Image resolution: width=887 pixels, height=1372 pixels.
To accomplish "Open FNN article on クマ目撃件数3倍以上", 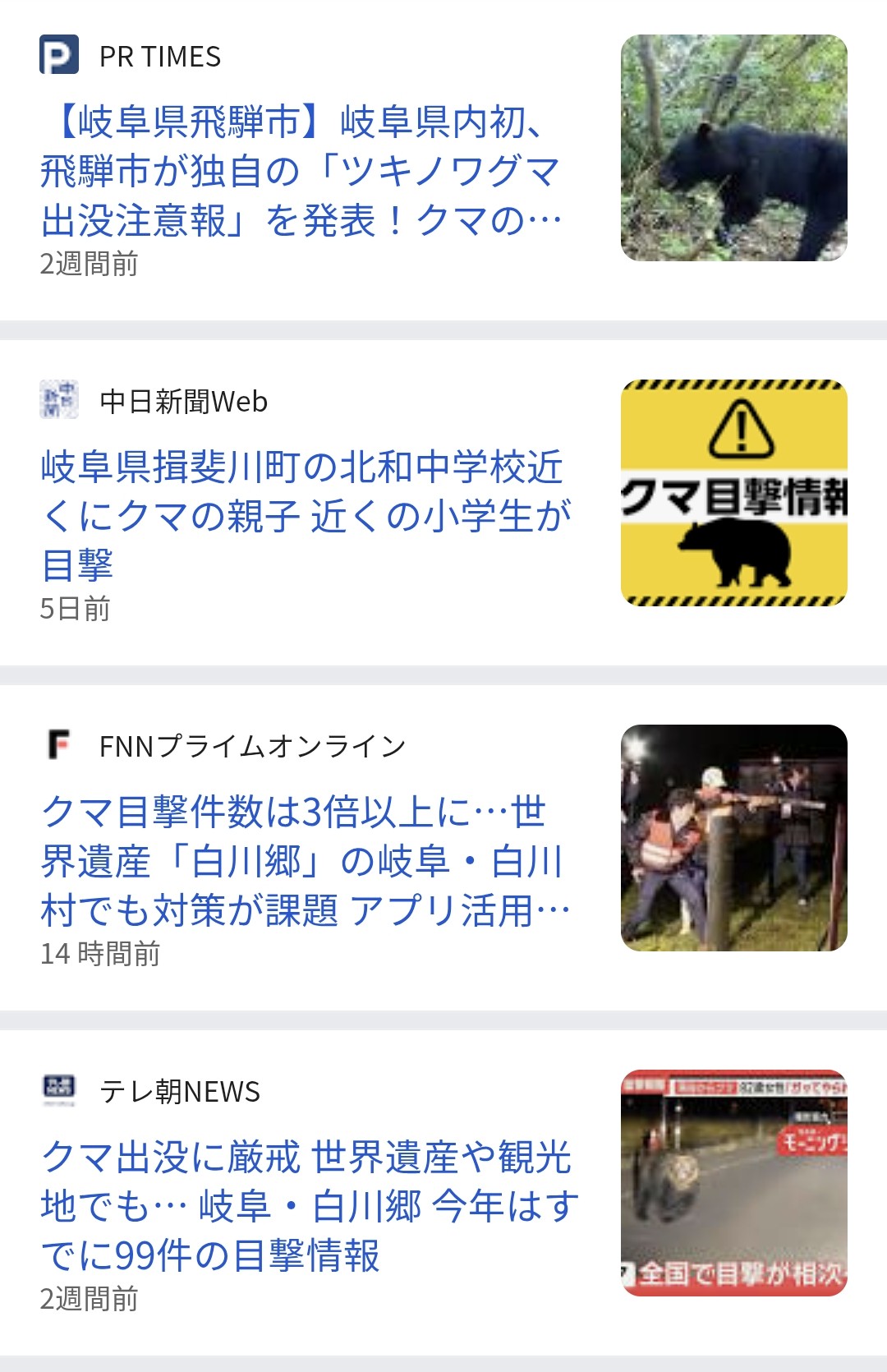I will 304,860.
